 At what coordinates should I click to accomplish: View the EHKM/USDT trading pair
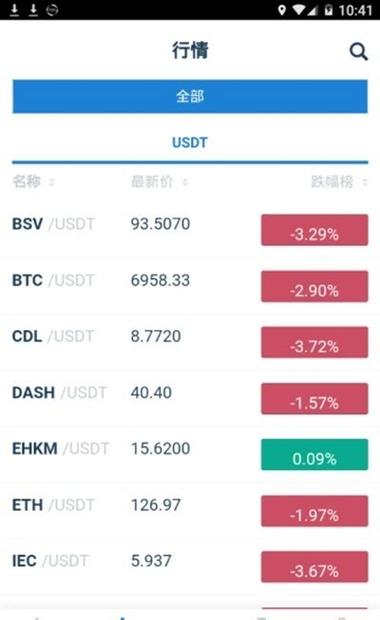[x=190, y=454]
